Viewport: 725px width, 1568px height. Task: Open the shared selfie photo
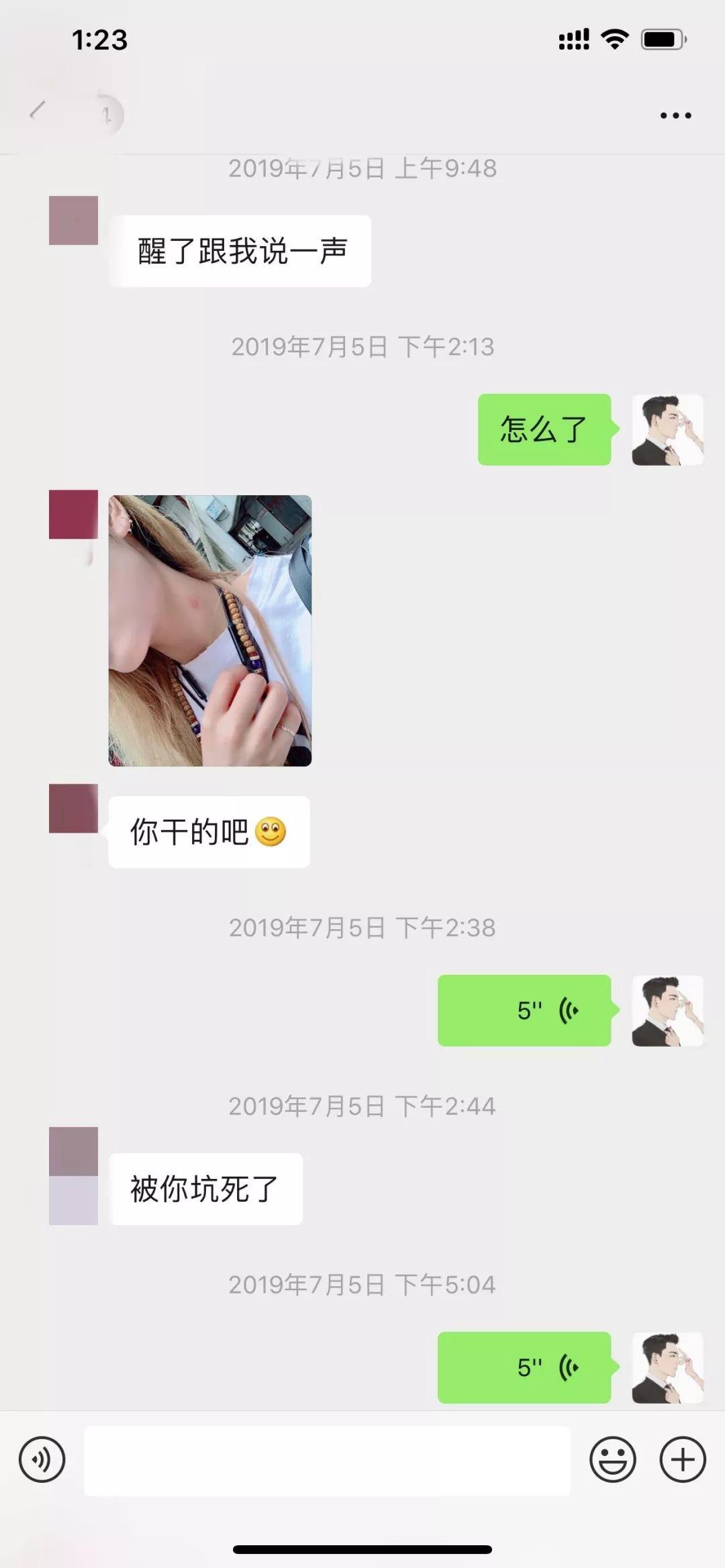tap(209, 631)
